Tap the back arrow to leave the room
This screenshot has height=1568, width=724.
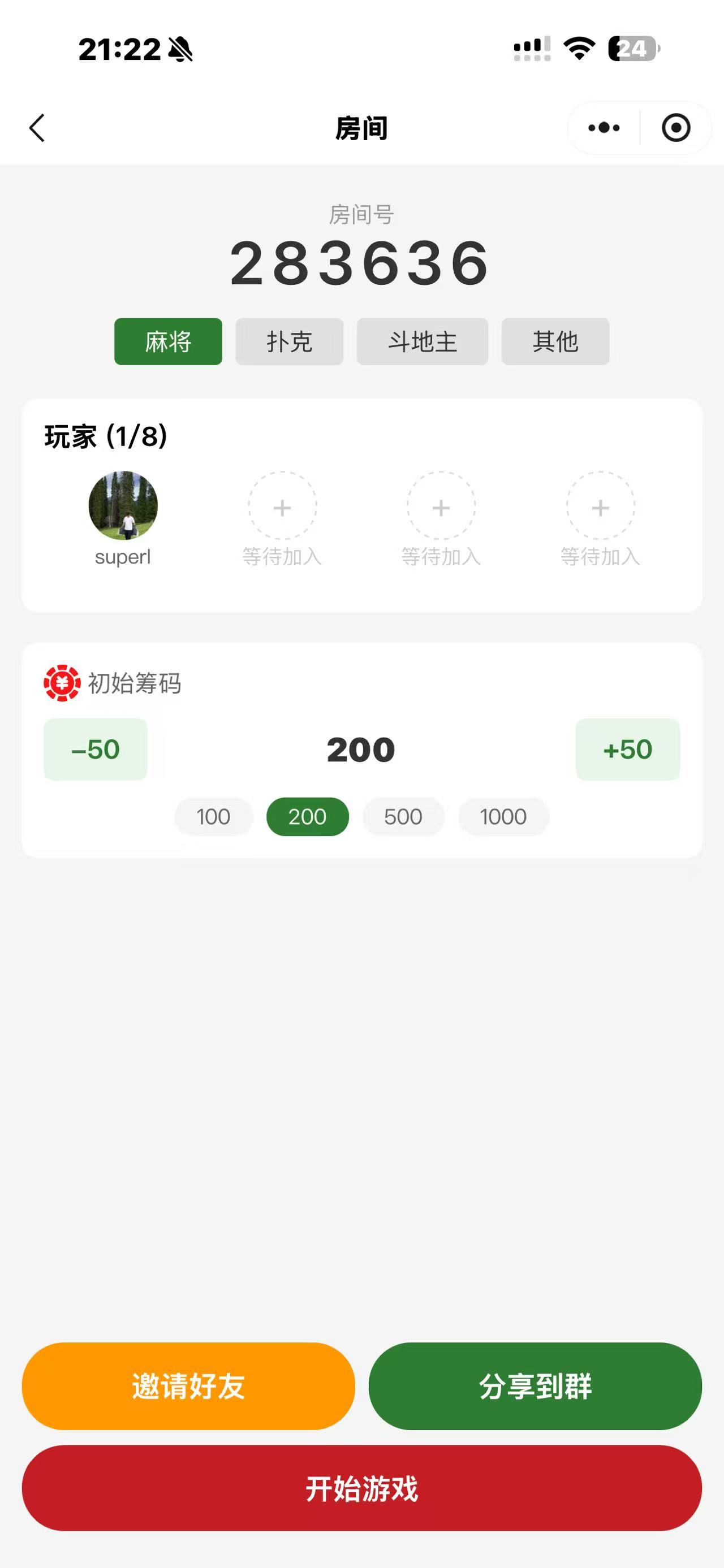point(38,128)
